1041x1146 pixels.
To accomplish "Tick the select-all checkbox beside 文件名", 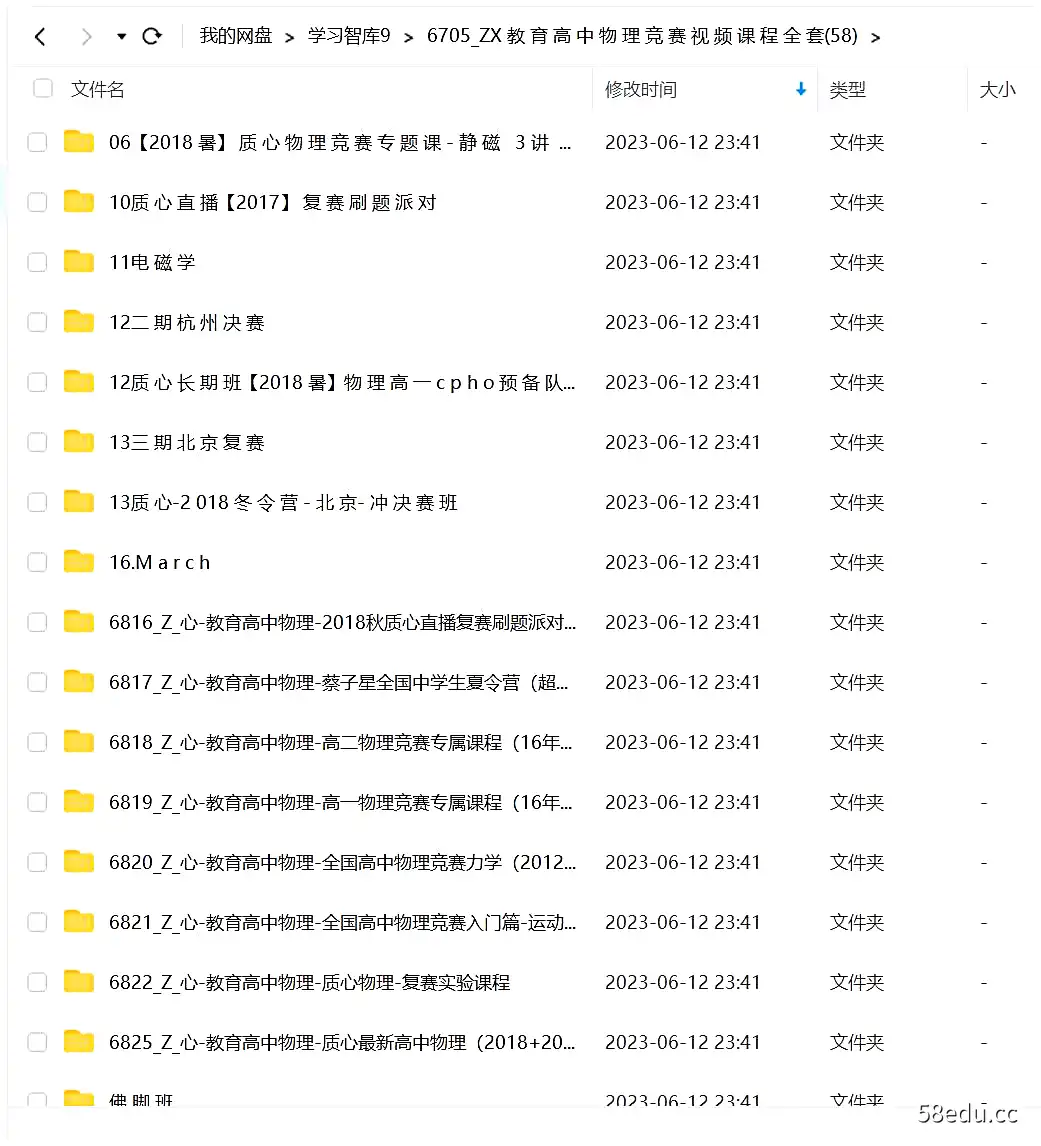I will click(43, 89).
